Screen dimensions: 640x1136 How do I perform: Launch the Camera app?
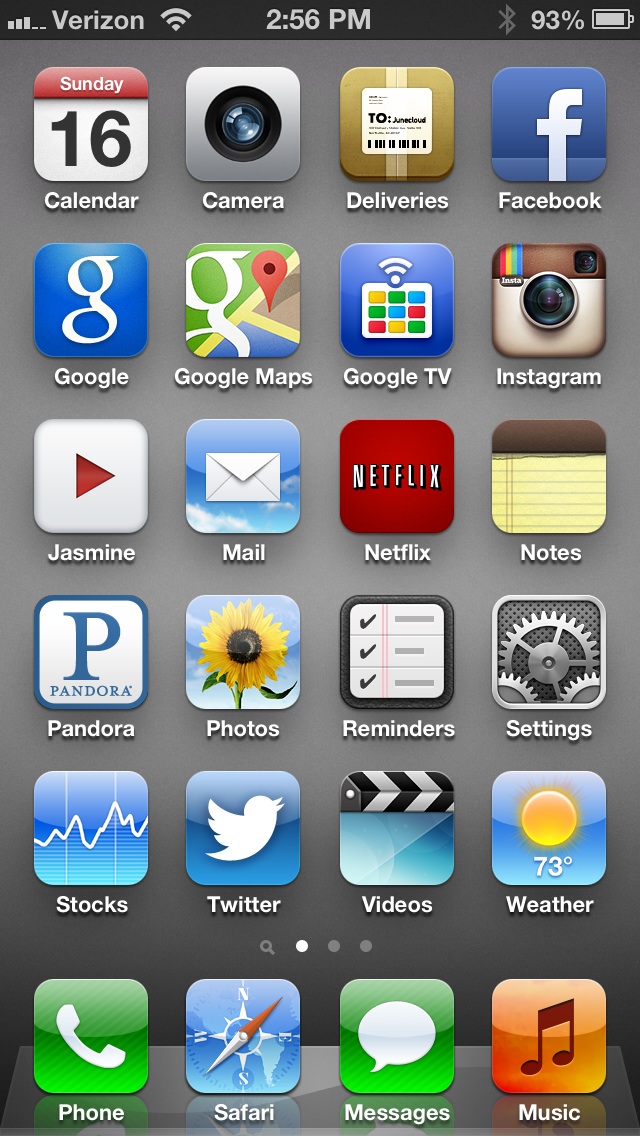243,124
